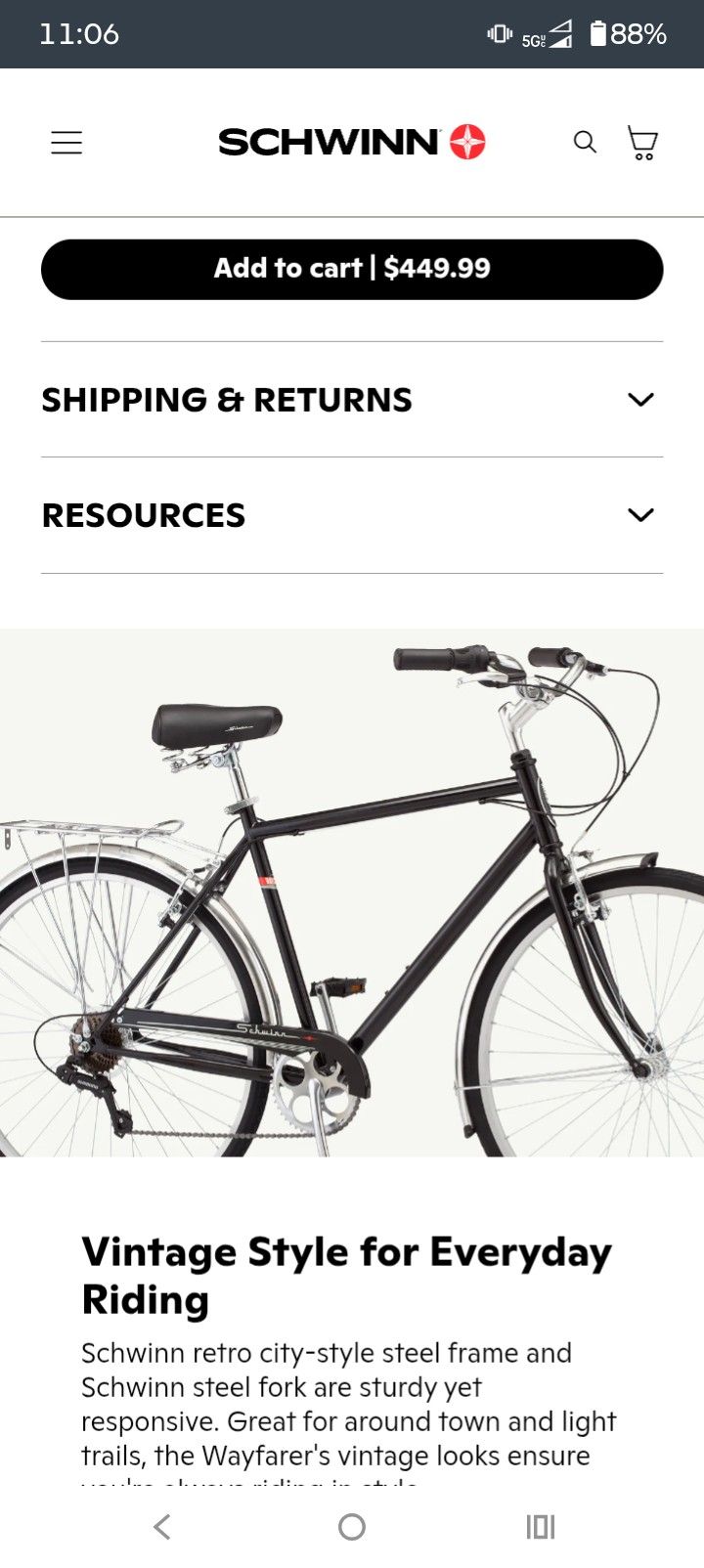Viewport: 704px width, 1568px height.
Task: Tap Add to cart for $449.99
Action: (352, 269)
